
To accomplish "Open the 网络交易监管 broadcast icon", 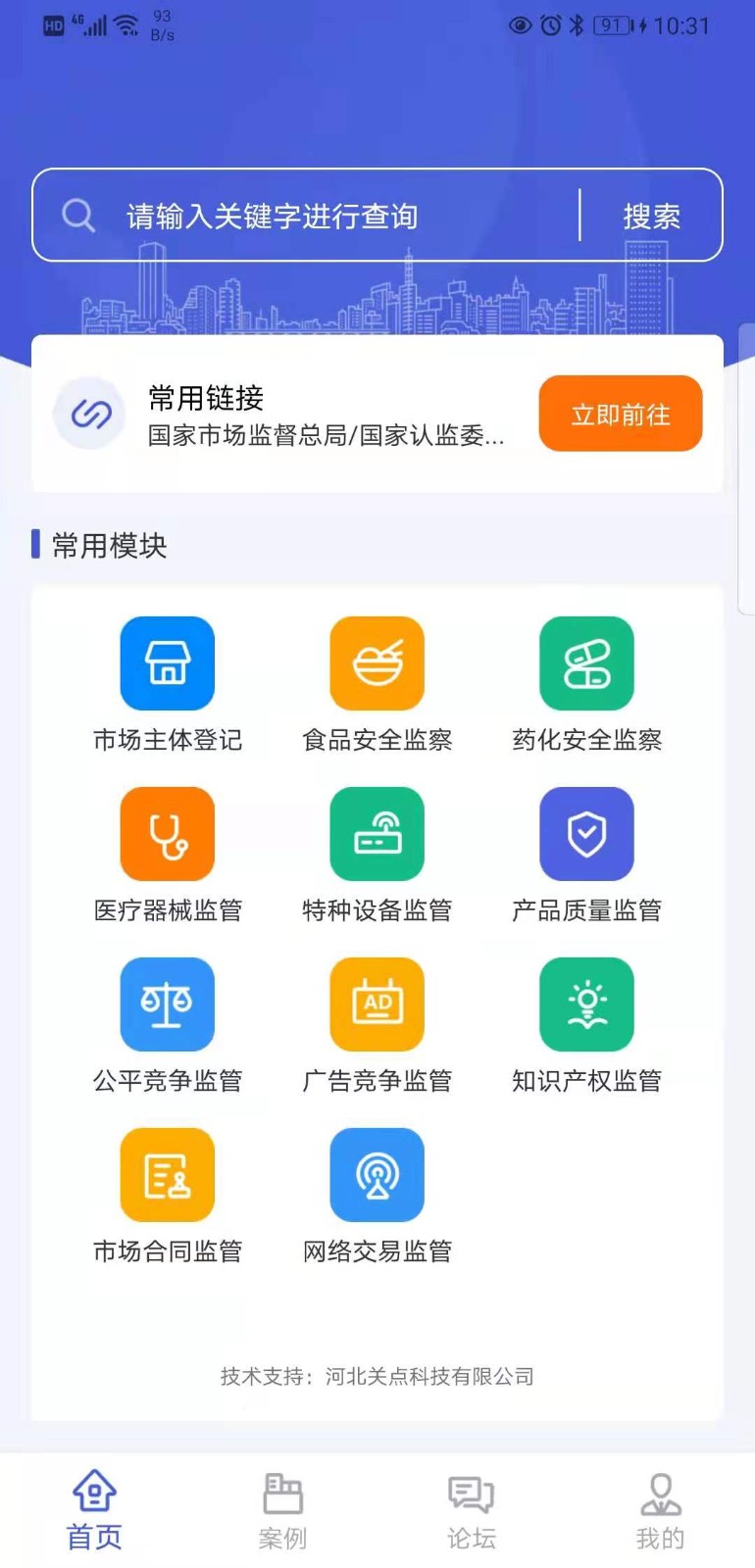I will 377,1174.
